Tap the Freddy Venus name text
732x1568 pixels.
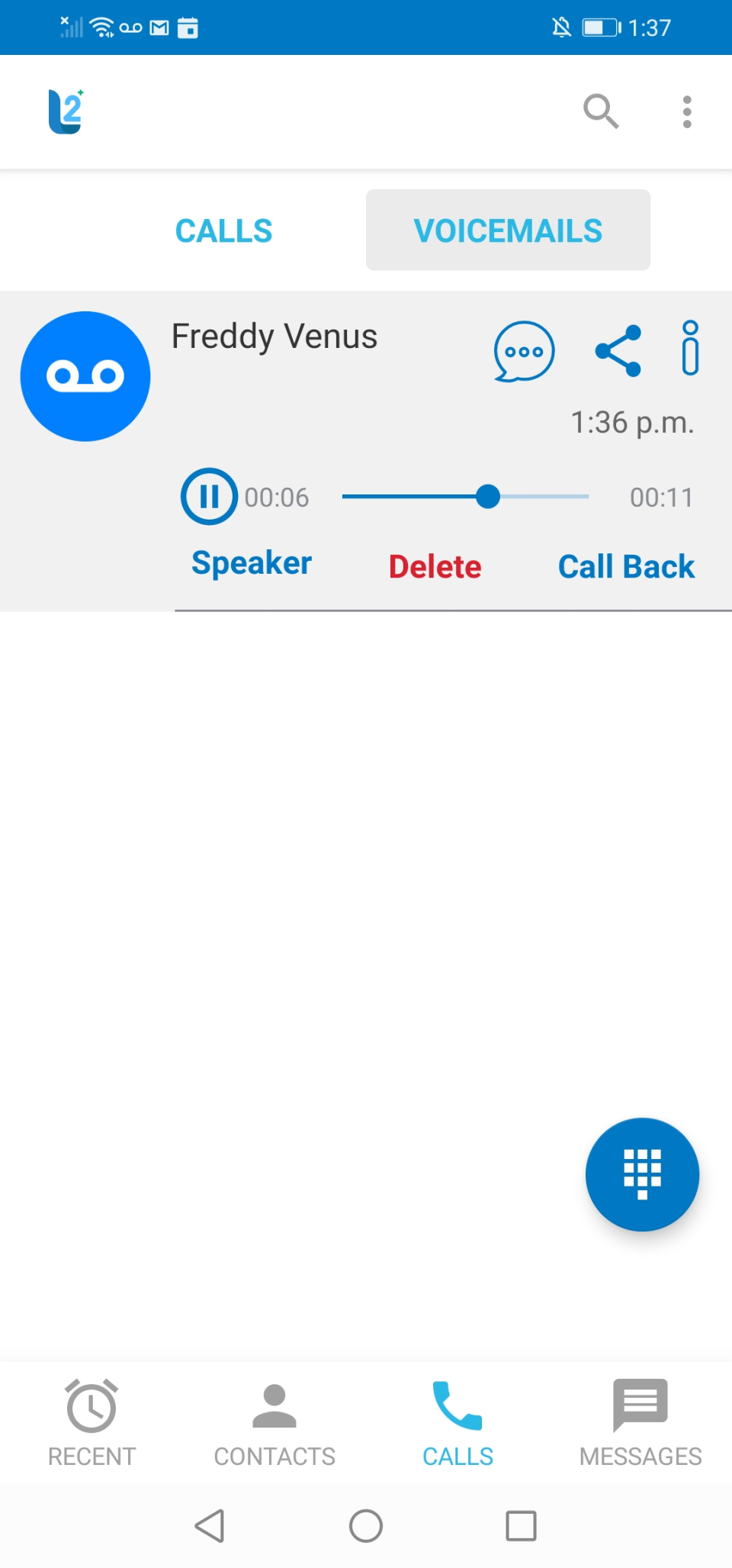tap(274, 336)
